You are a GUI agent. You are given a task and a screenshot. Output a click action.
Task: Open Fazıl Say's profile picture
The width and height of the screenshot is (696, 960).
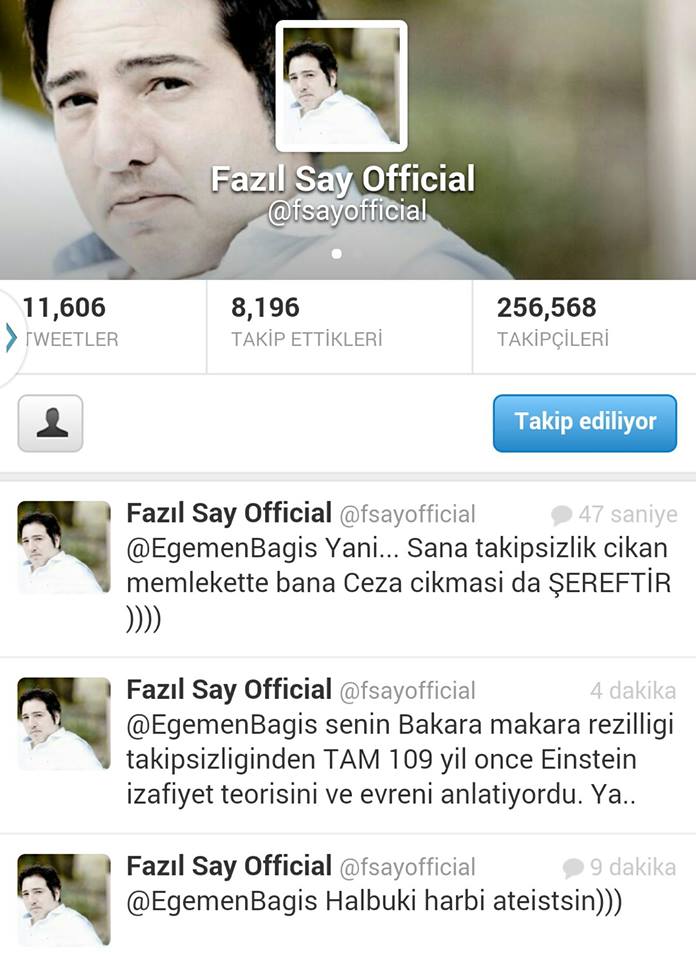click(x=341, y=86)
